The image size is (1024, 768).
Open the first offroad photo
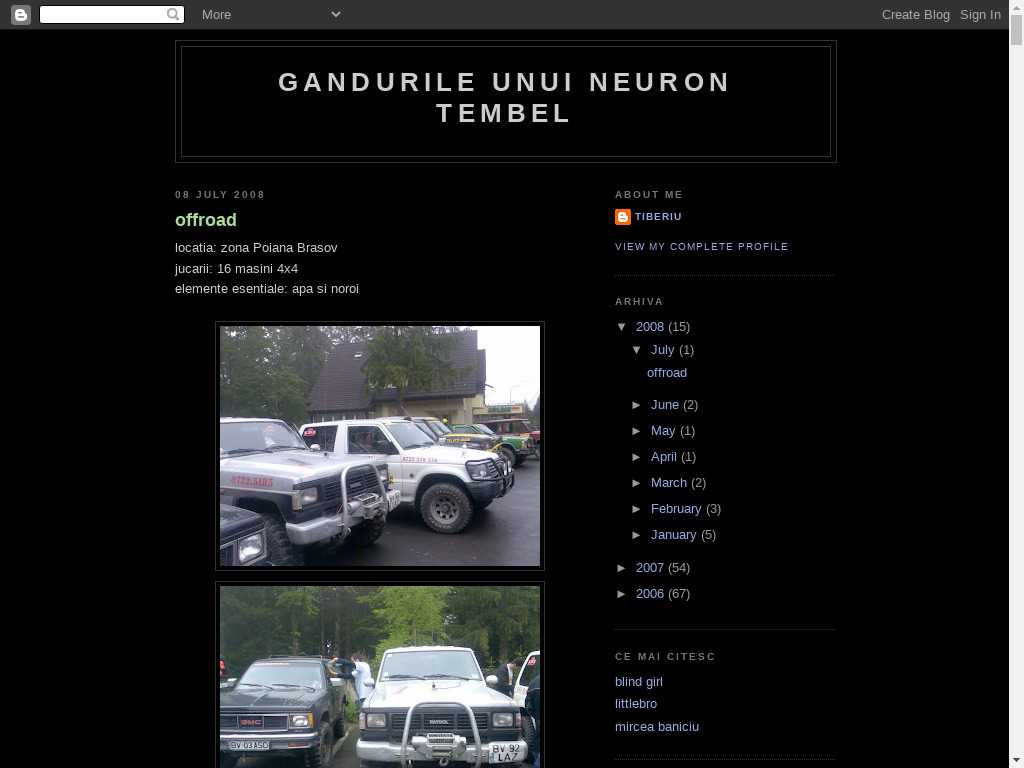tap(380, 446)
